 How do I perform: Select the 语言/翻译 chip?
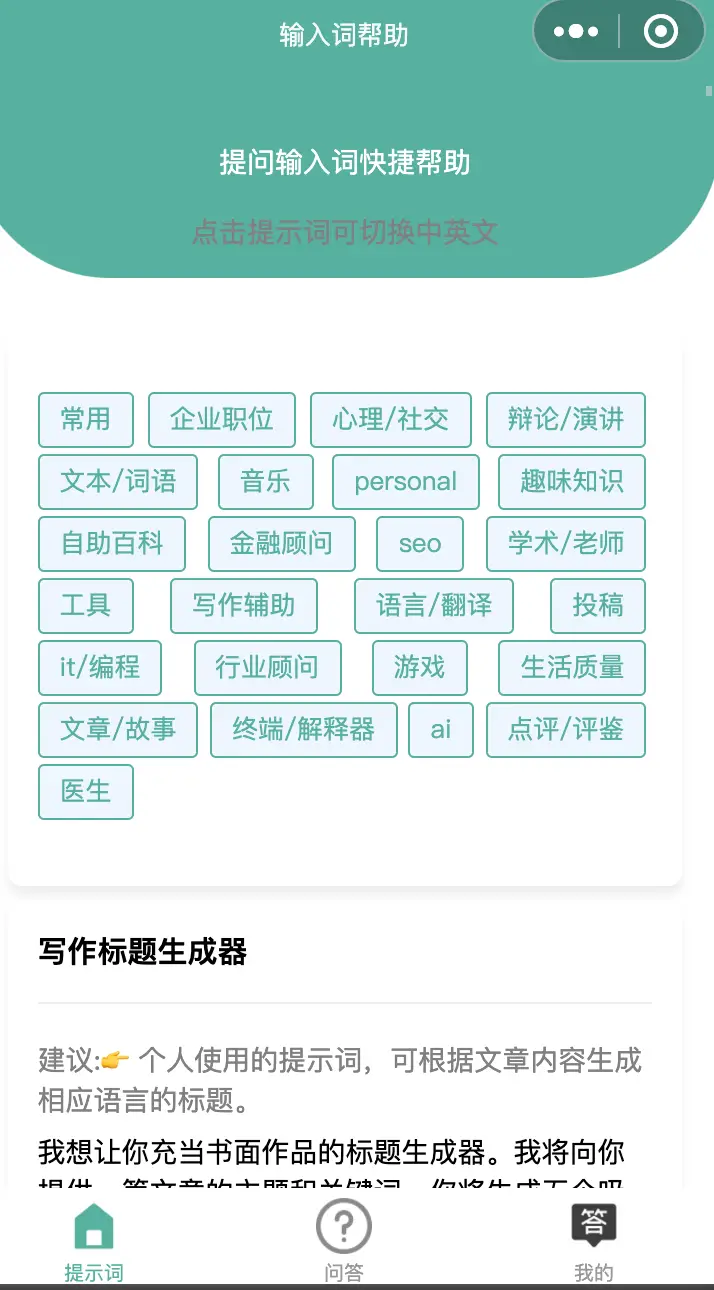(434, 606)
